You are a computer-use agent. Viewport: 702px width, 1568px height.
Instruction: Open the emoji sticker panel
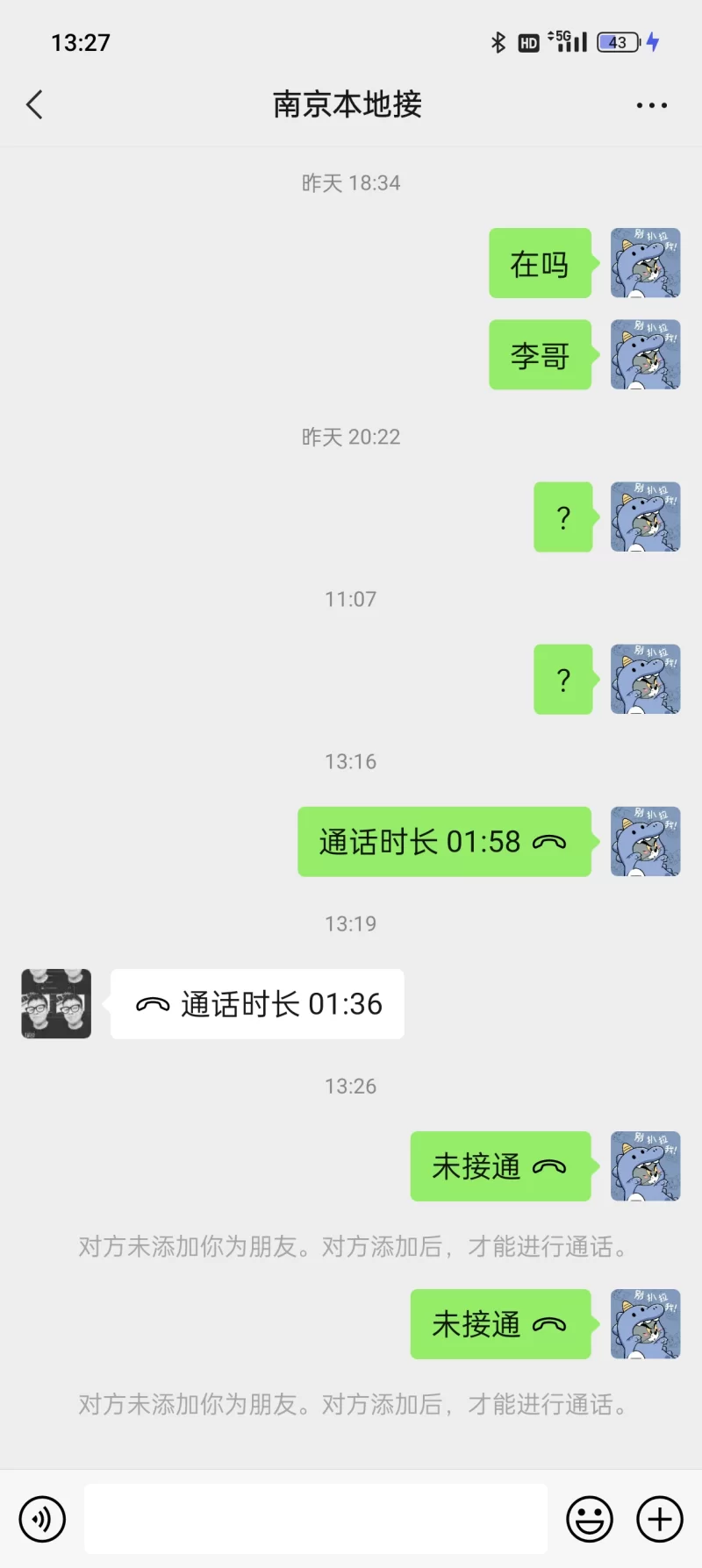(589, 1519)
